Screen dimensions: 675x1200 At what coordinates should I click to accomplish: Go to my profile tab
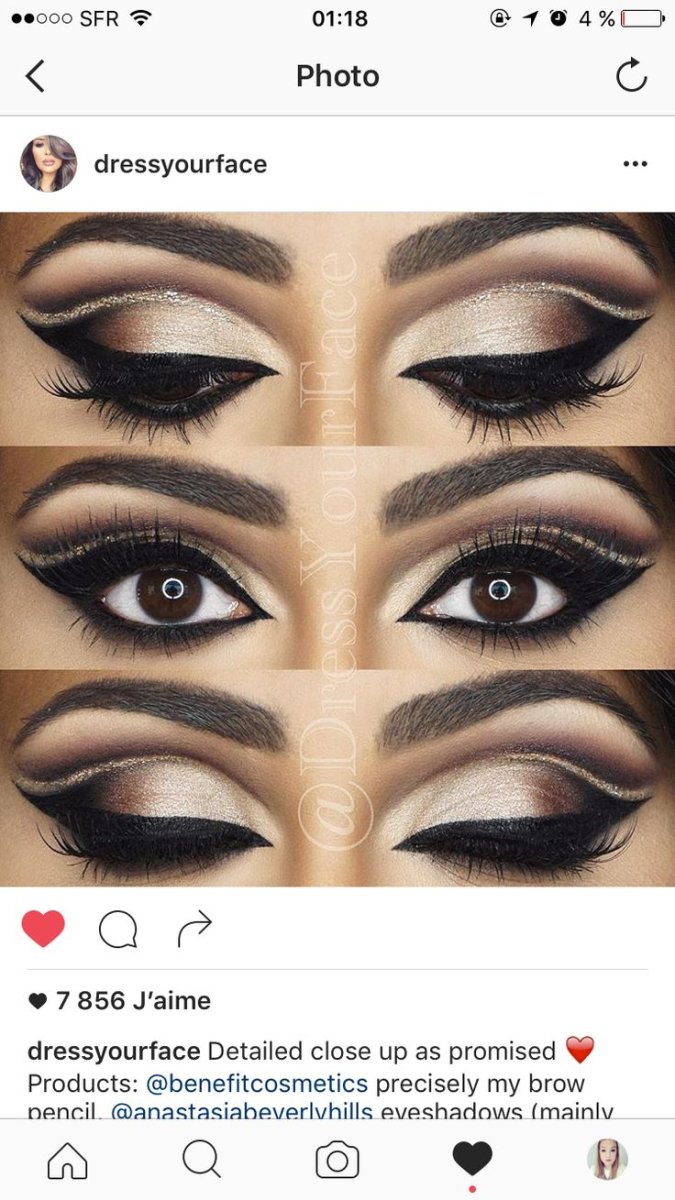point(607,1160)
